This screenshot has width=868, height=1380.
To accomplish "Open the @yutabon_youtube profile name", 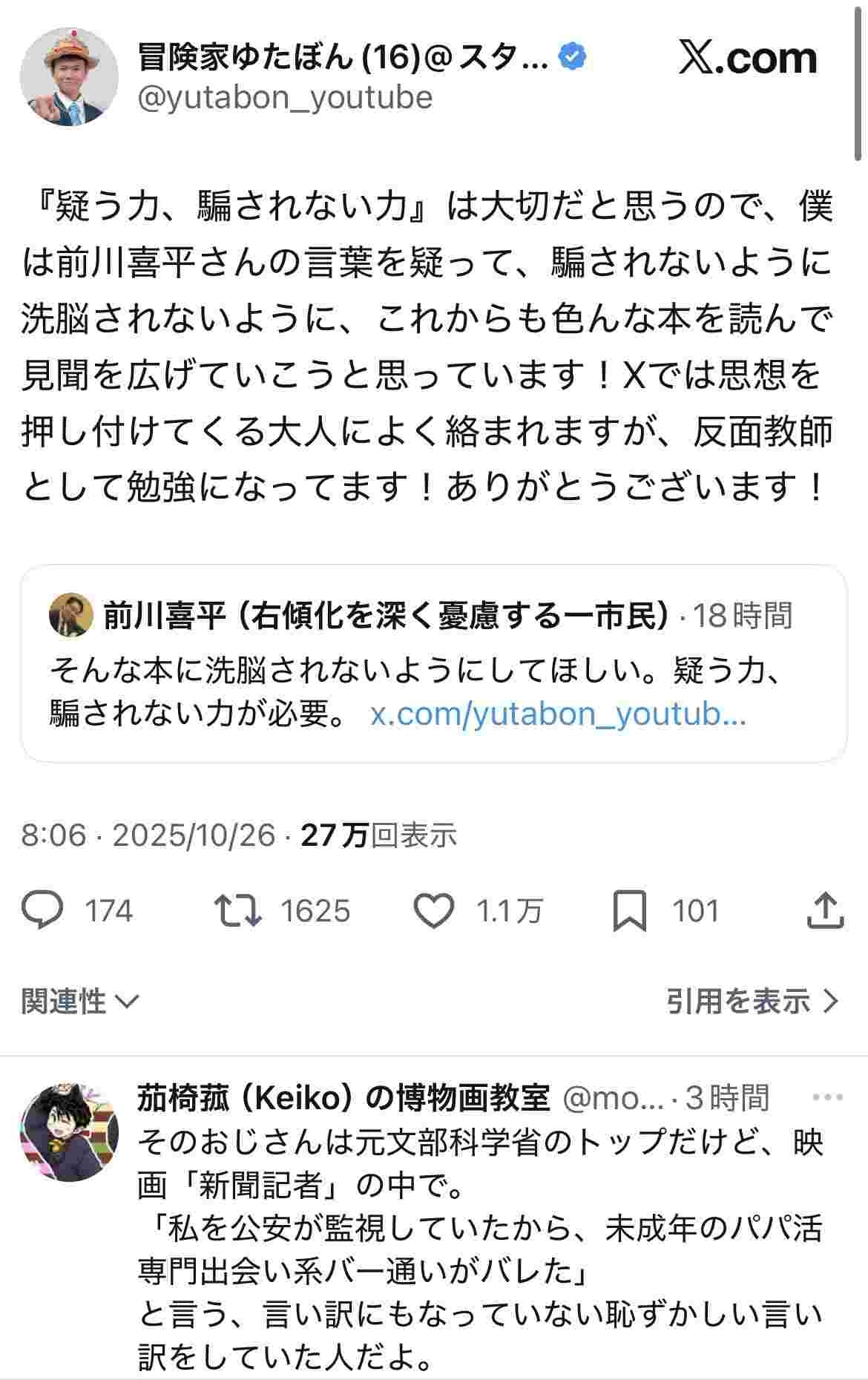I will (x=341, y=58).
